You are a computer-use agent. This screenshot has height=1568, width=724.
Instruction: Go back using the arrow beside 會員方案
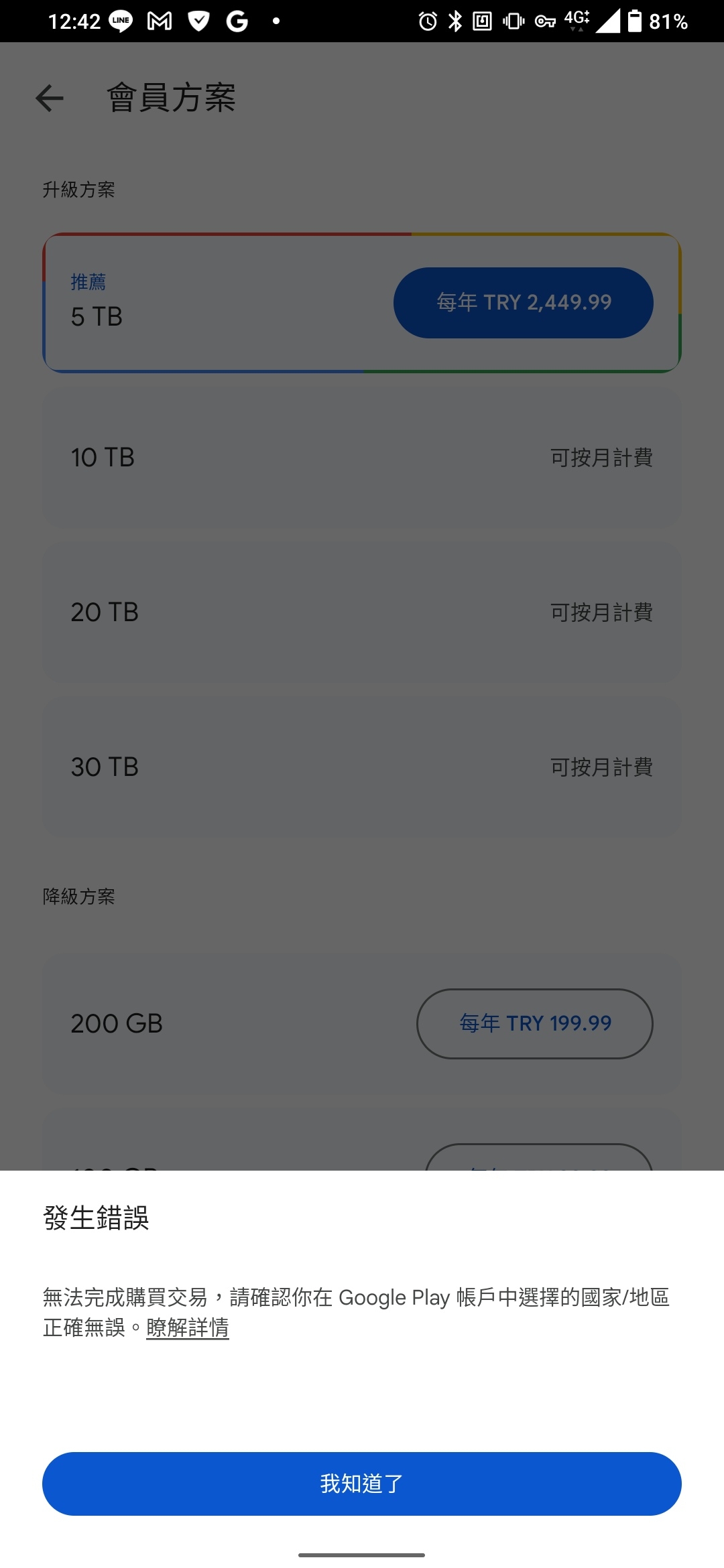(x=50, y=99)
